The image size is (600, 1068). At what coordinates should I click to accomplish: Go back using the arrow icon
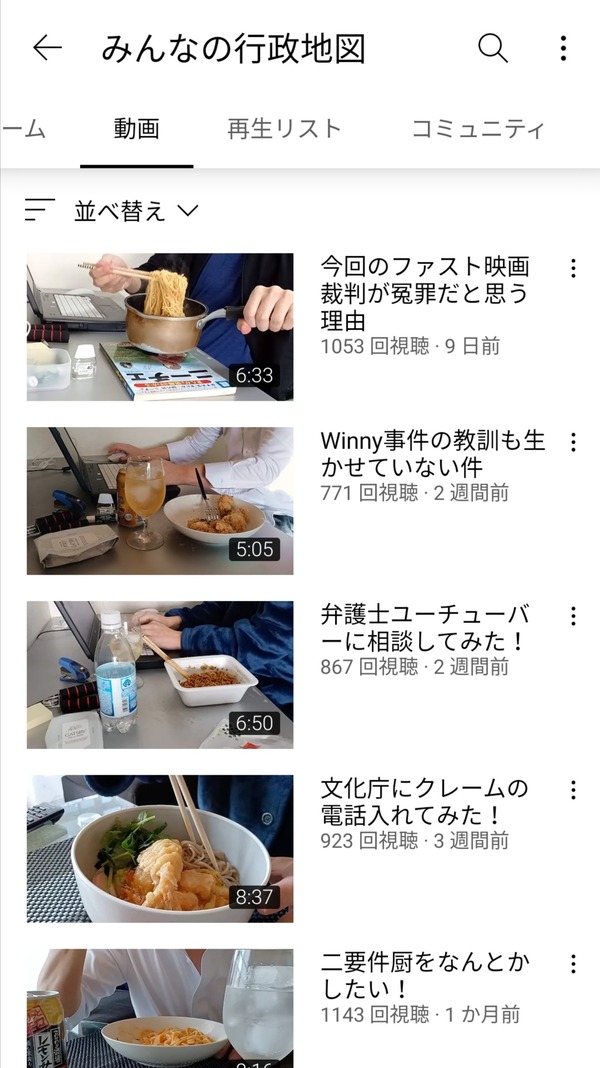click(47, 48)
